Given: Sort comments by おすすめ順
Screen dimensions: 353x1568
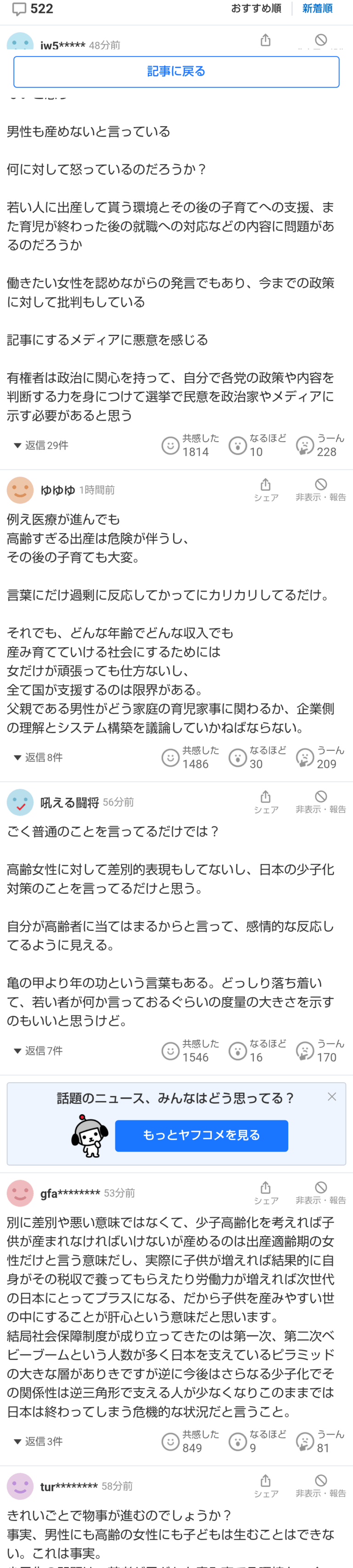Looking at the screenshot, I should pos(256,9).
